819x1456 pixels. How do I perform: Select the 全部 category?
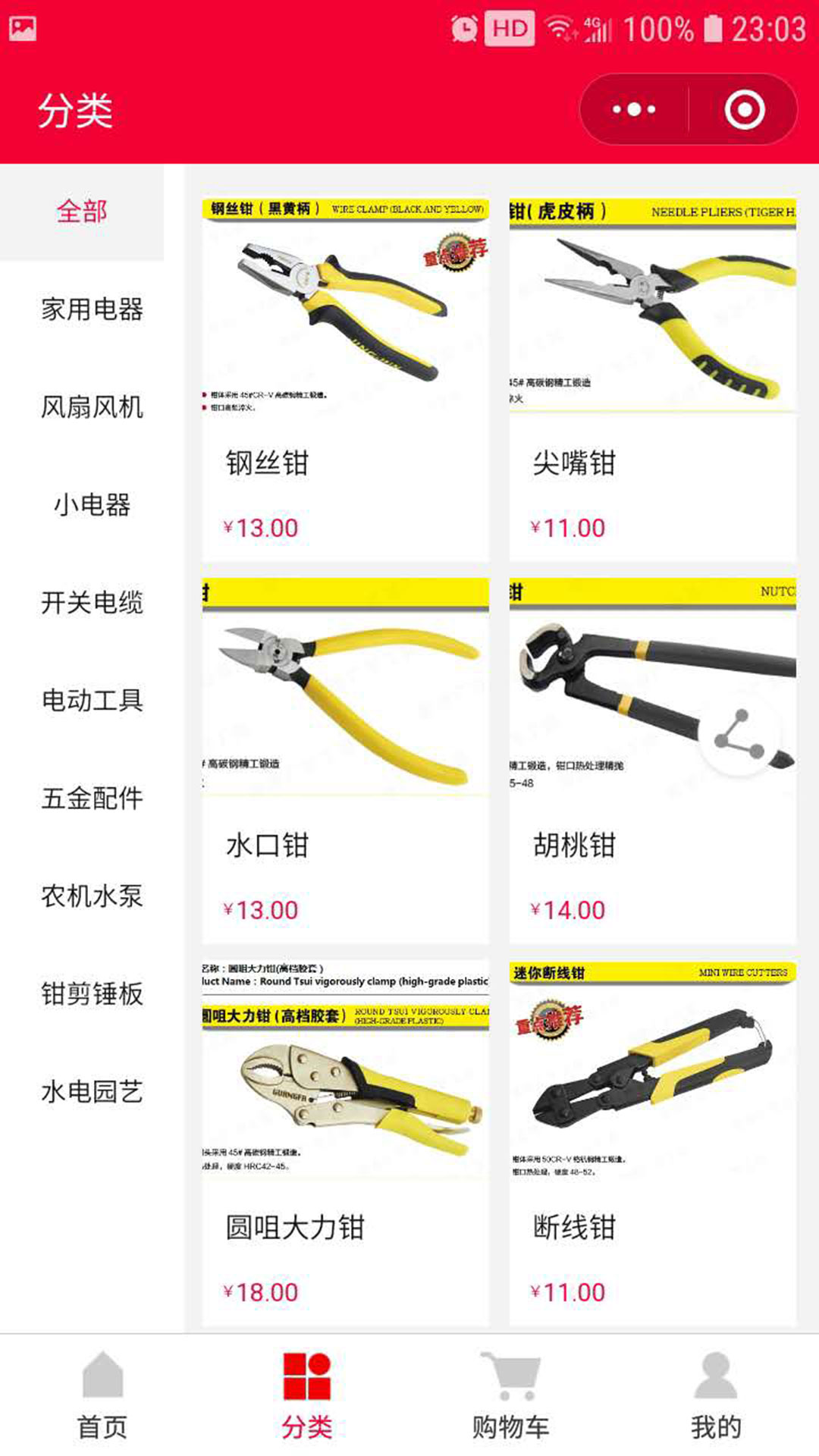[x=82, y=212]
